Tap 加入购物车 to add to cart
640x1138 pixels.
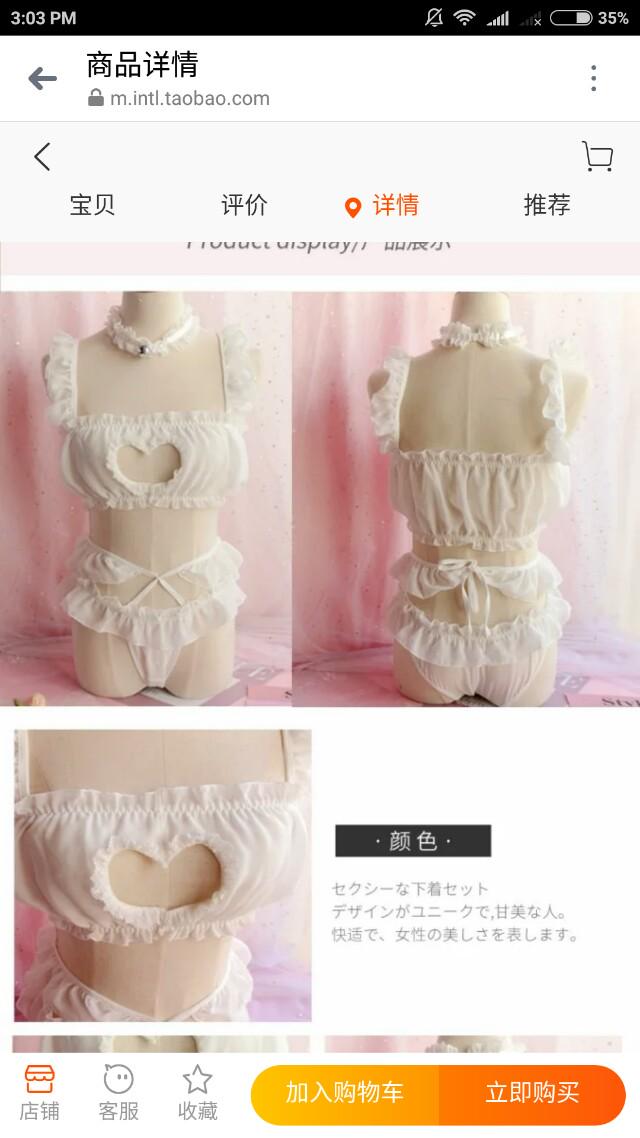coord(344,1094)
